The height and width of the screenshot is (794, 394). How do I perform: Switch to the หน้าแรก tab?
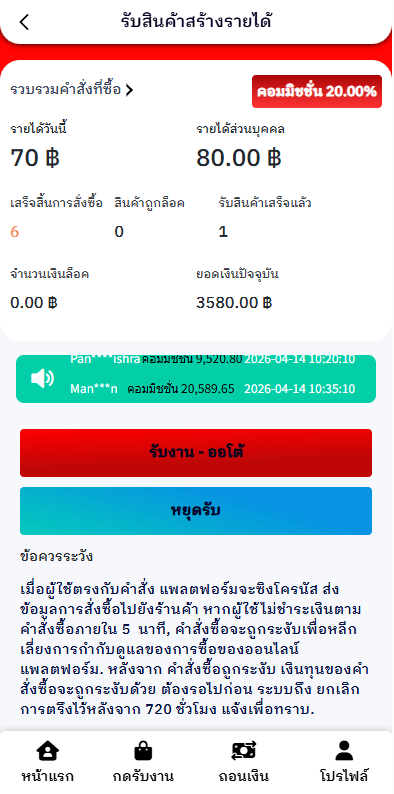tap(48, 762)
